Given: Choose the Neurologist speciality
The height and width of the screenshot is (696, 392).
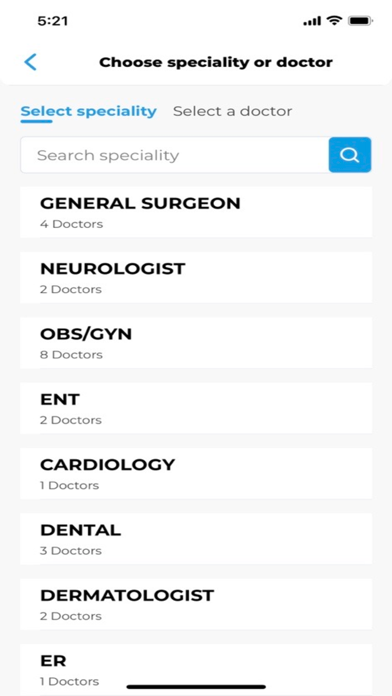Looking at the screenshot, I should click(196, 277).
